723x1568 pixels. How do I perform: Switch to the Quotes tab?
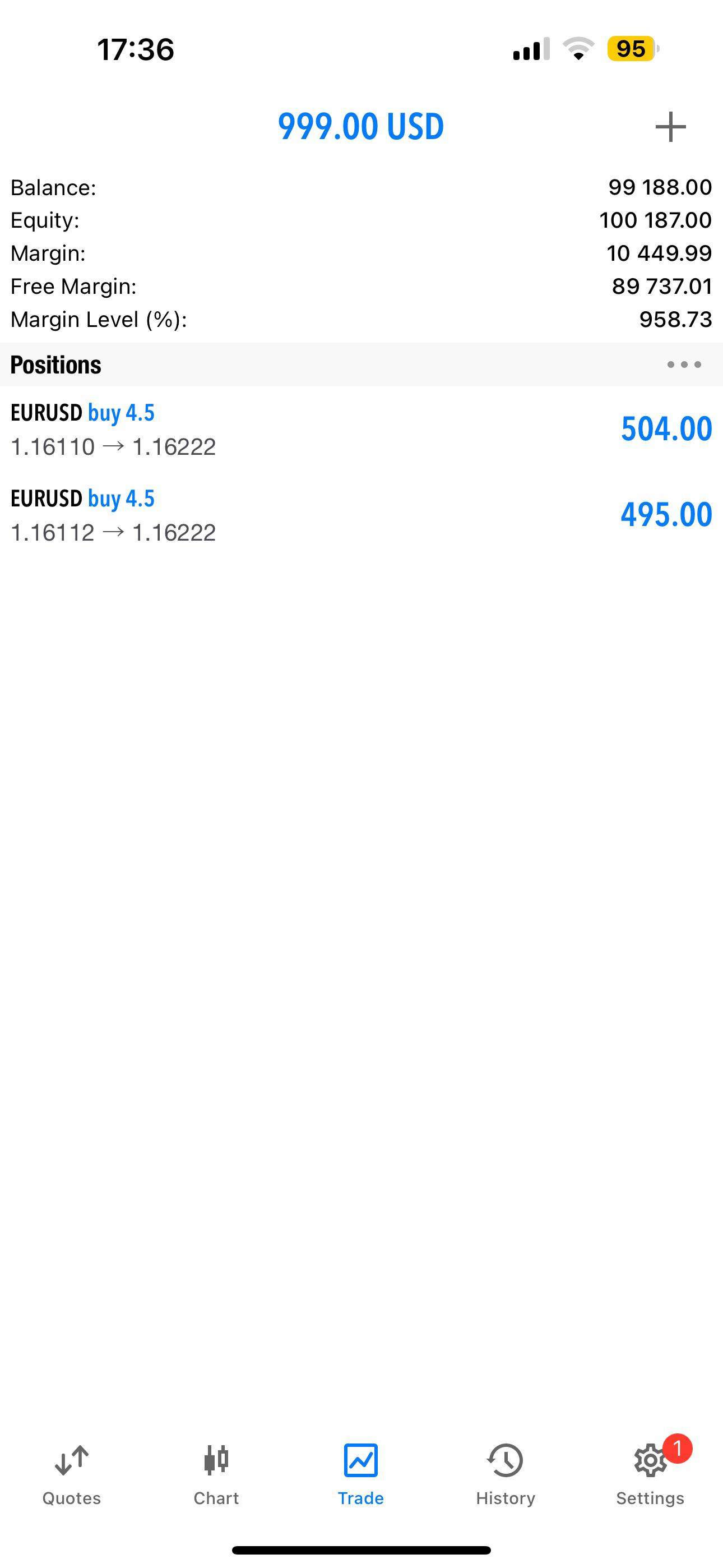(x=70, y=1473)
